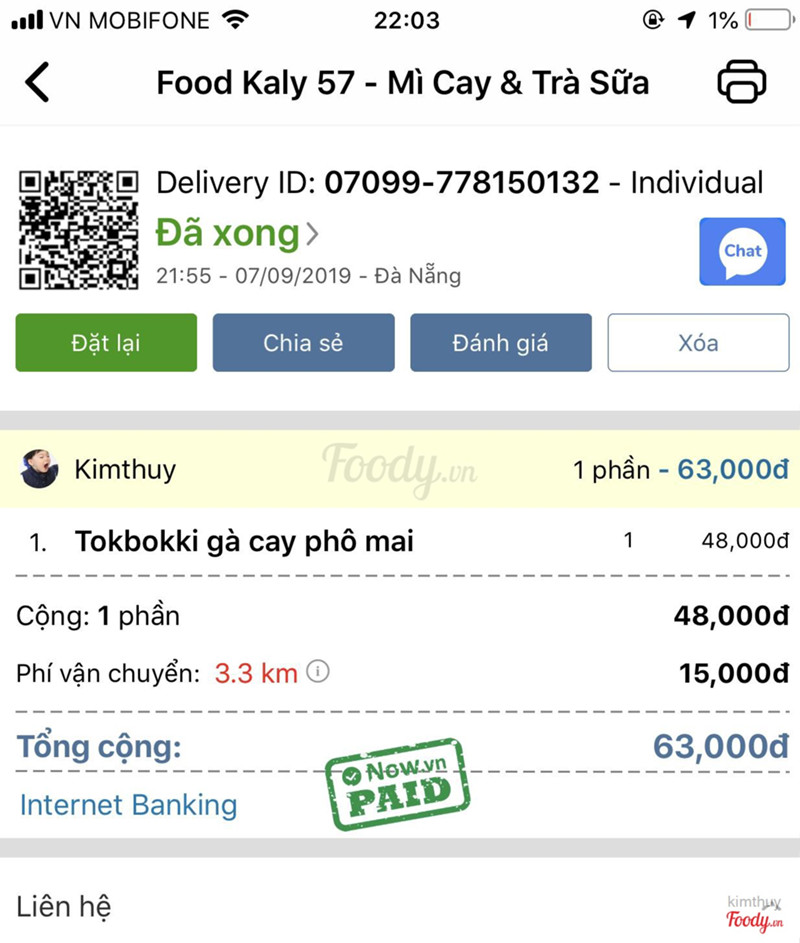The width and height of the screenshot is (800, 943).
Task: Tap the Đặt lại button to reorder
Action: [105, 343]
